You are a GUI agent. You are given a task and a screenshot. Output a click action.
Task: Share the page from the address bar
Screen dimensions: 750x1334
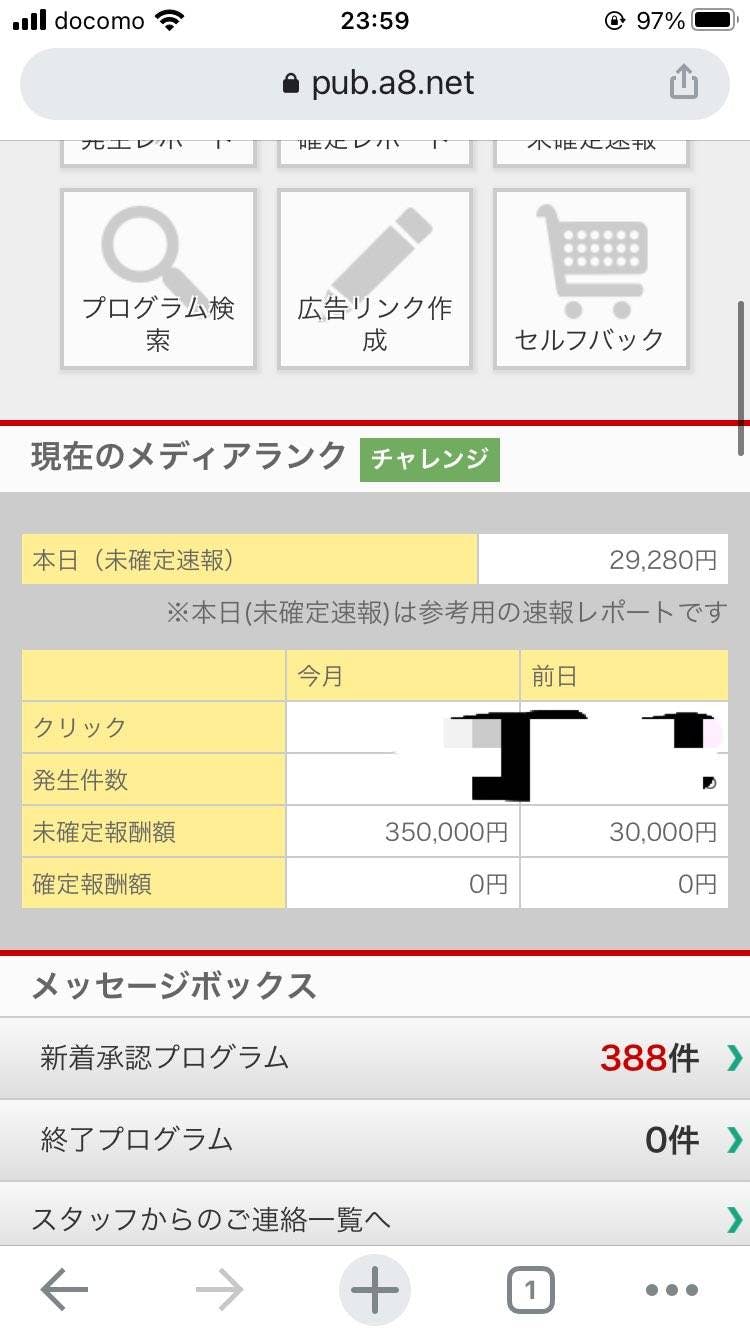[683, 82]
